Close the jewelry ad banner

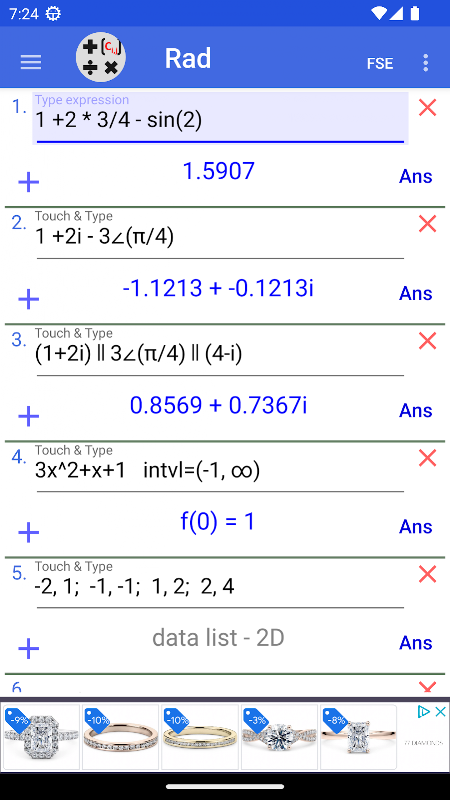[x=440, y=712]
